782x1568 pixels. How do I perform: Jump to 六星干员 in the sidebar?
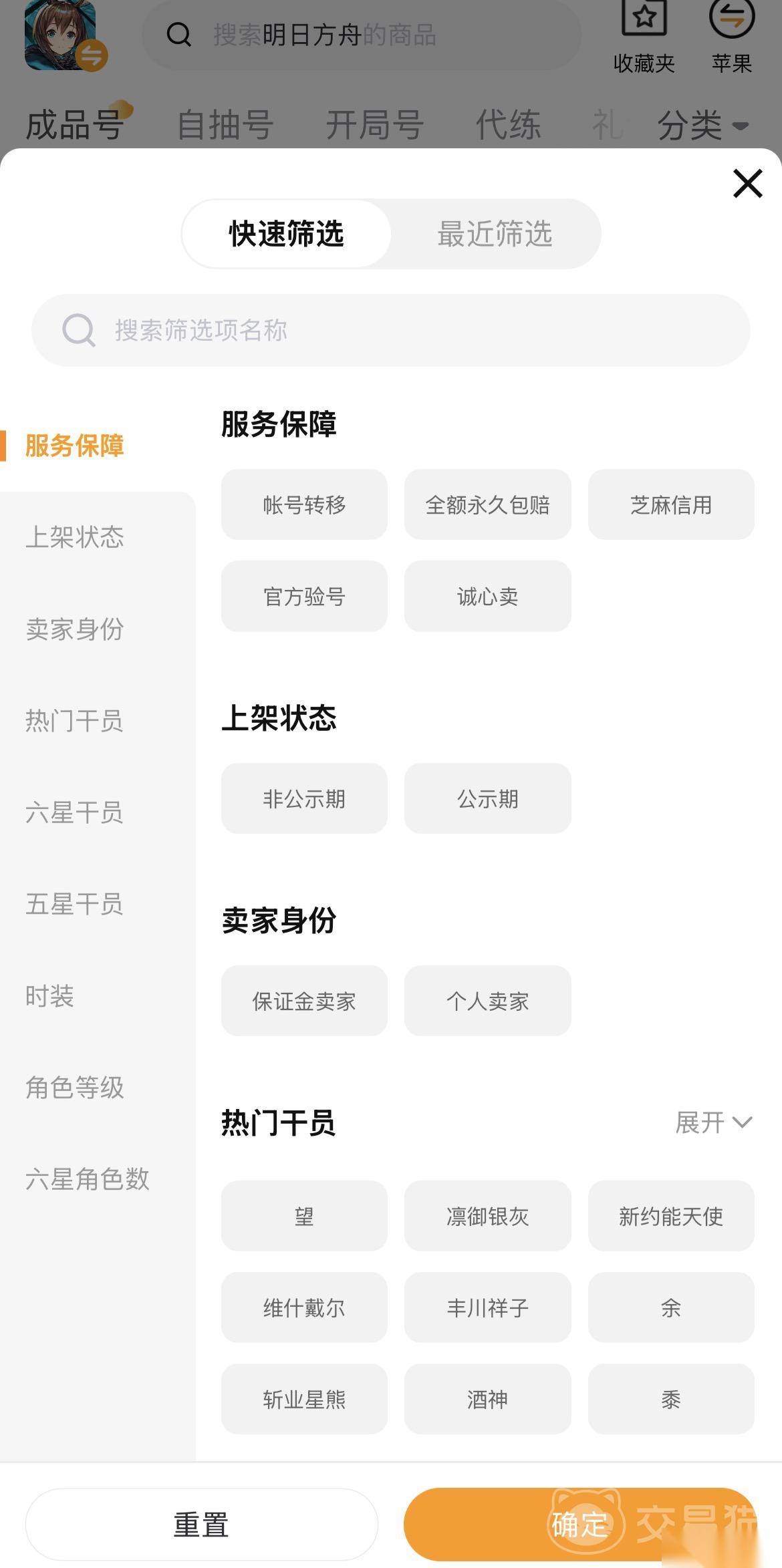pyautogui.click(x=74, y=812)
